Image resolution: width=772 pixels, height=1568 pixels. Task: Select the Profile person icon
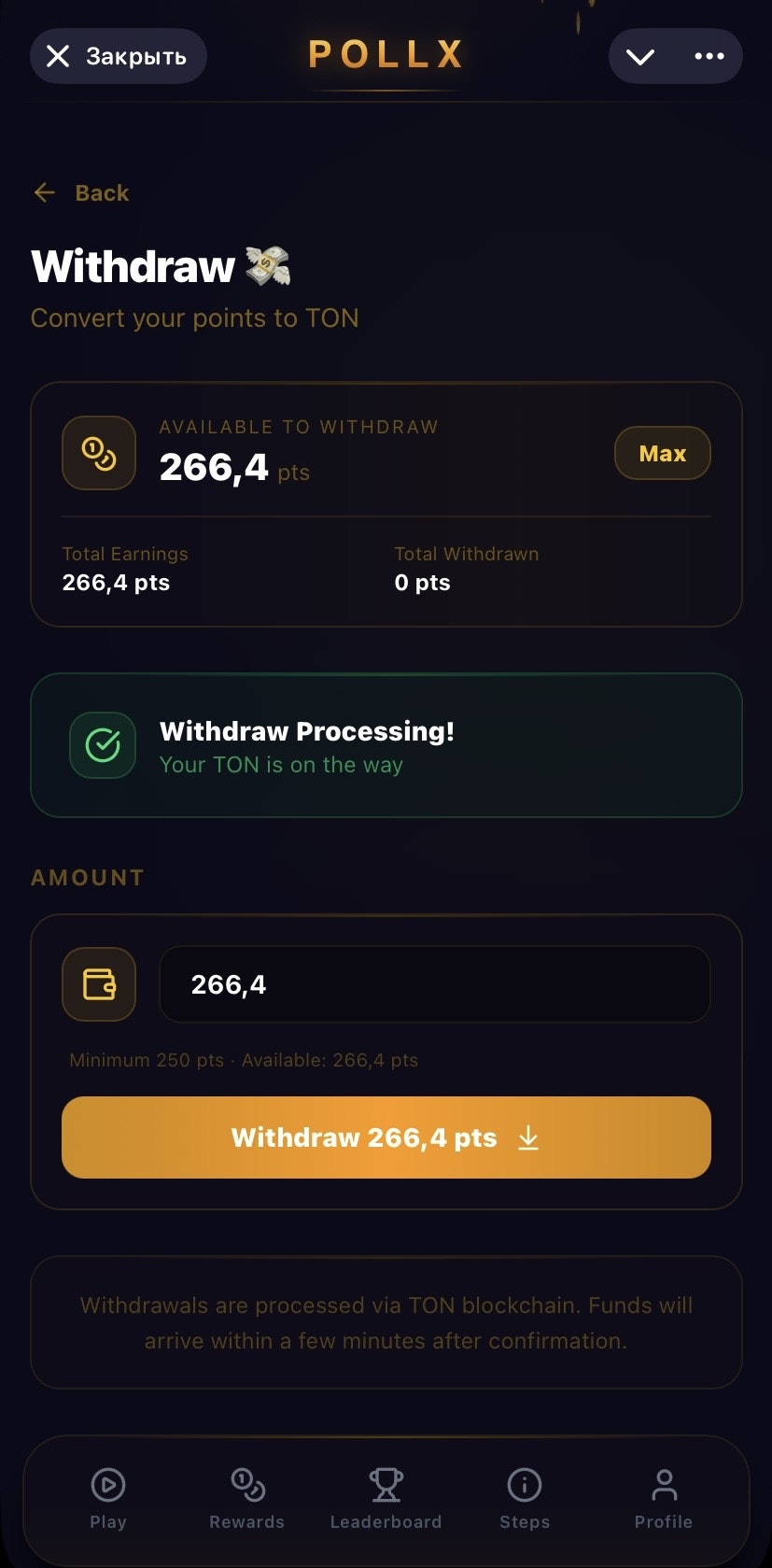point(663,1484)
